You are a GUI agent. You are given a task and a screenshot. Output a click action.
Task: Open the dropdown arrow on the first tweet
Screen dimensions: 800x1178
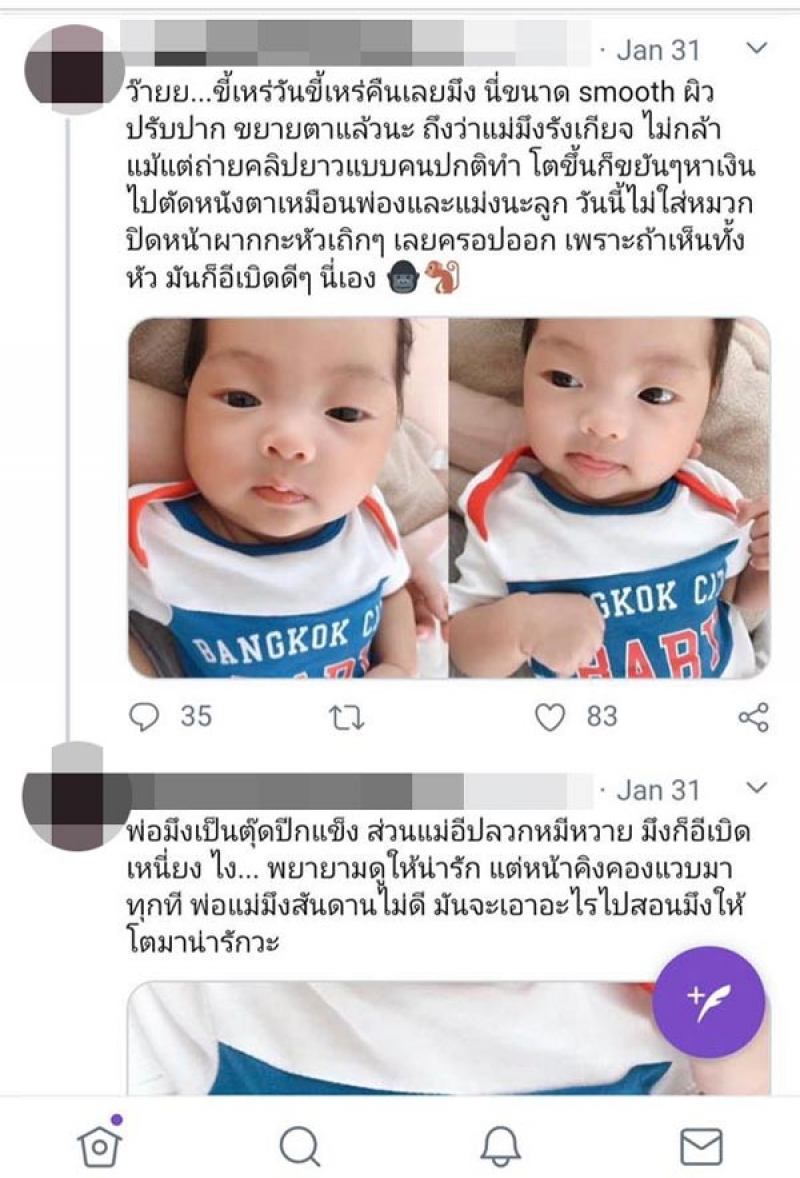(x=757, y=48)
